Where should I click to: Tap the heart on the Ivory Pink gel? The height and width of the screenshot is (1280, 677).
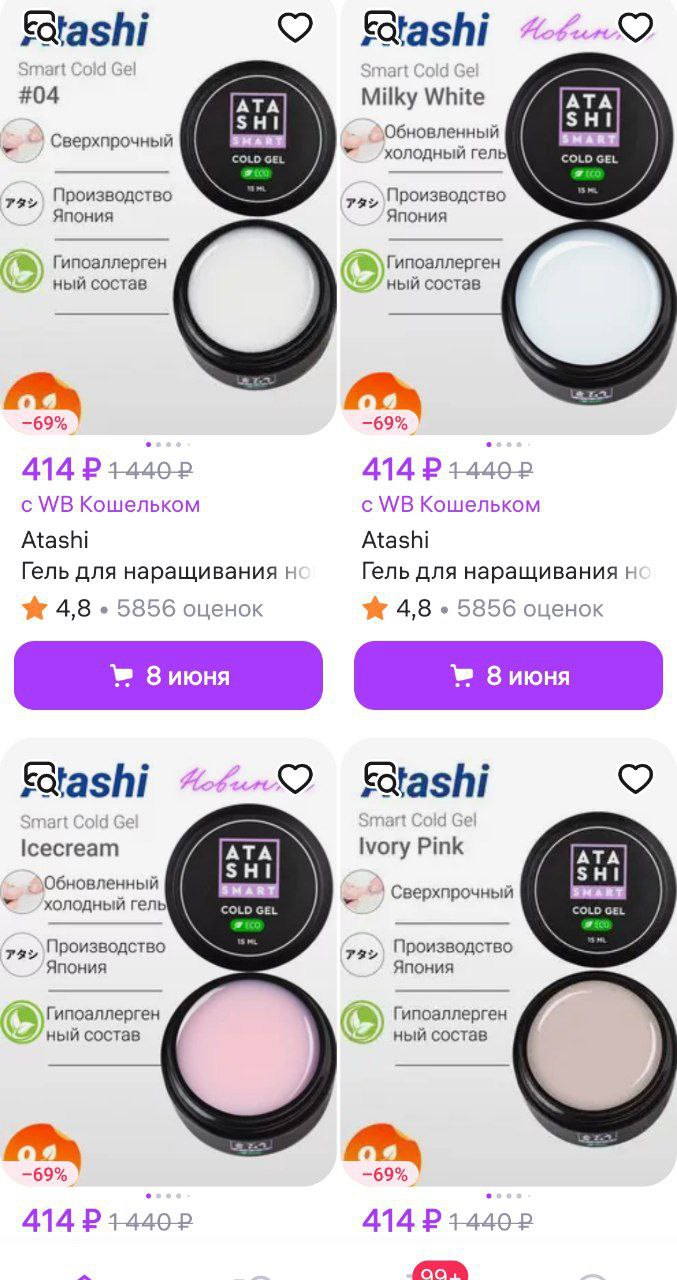point(635,778)
